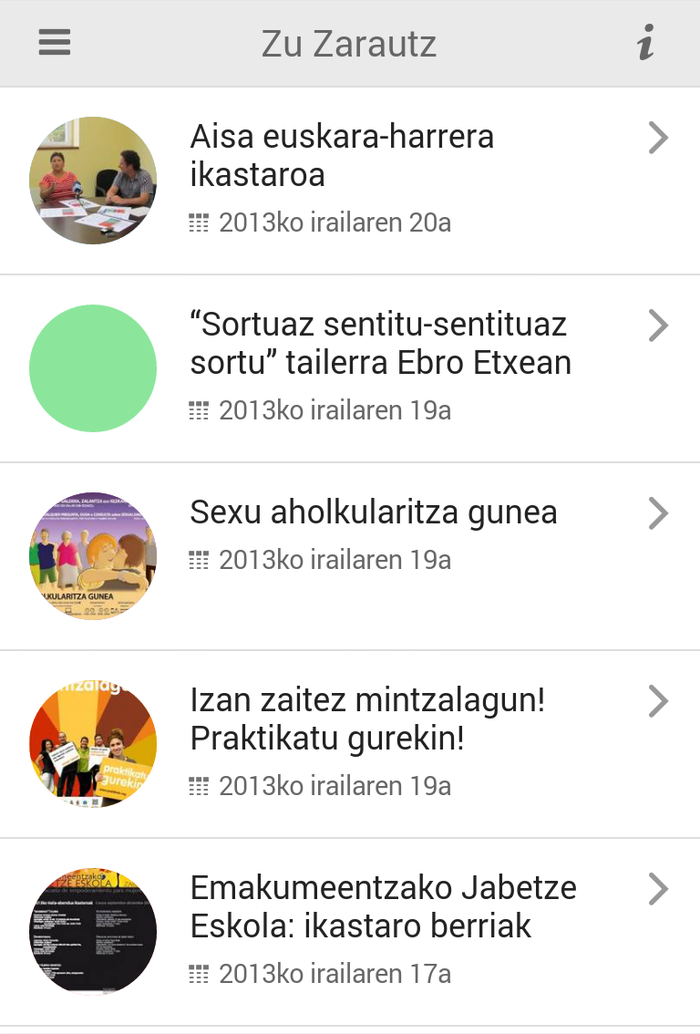The width and height of the screenshot is (700, 1034).
Task: Open Izan zaitez mintzalagun! news item
Action: click(x=368, y=719)
